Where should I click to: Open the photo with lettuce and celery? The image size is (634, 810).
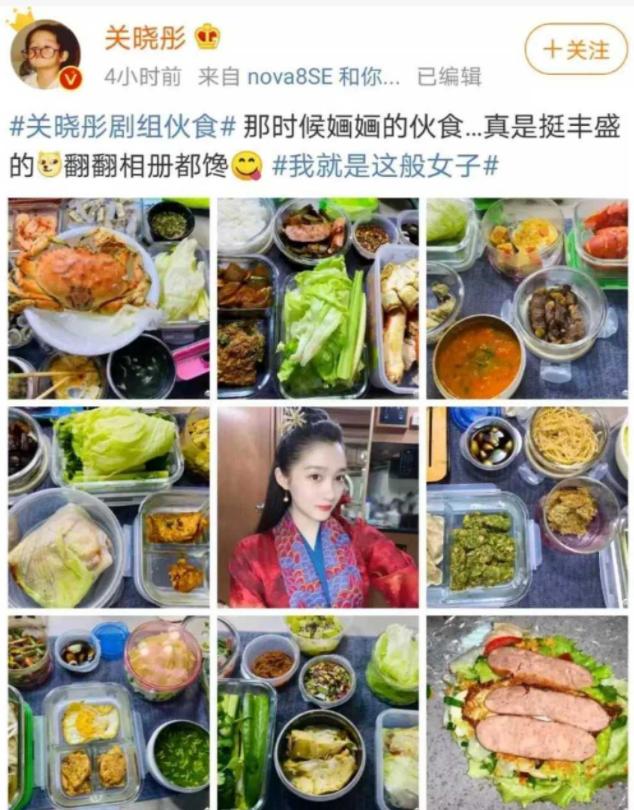(x=318, y=298)
